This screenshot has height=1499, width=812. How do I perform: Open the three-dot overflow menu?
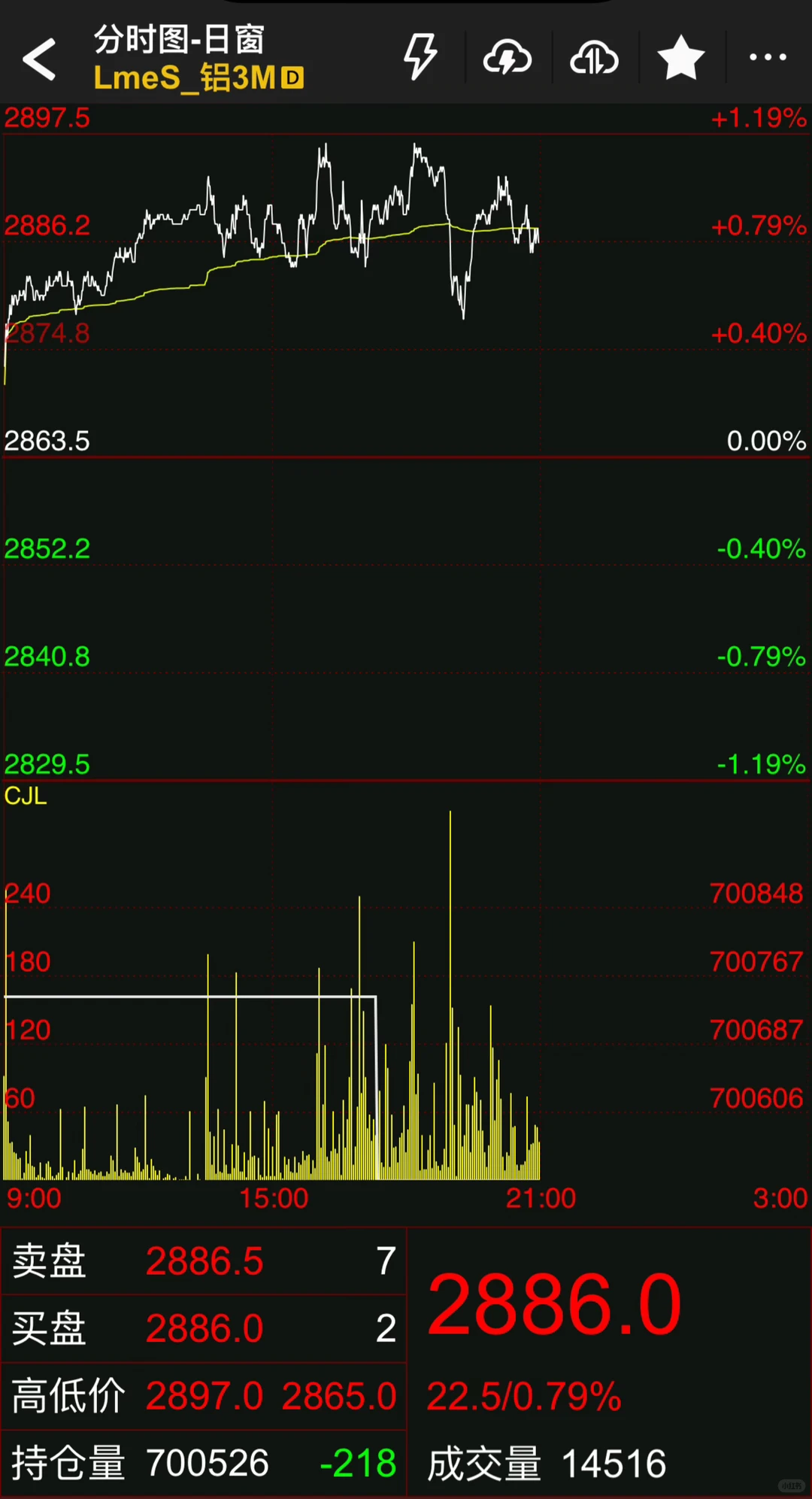pos(768,57)
